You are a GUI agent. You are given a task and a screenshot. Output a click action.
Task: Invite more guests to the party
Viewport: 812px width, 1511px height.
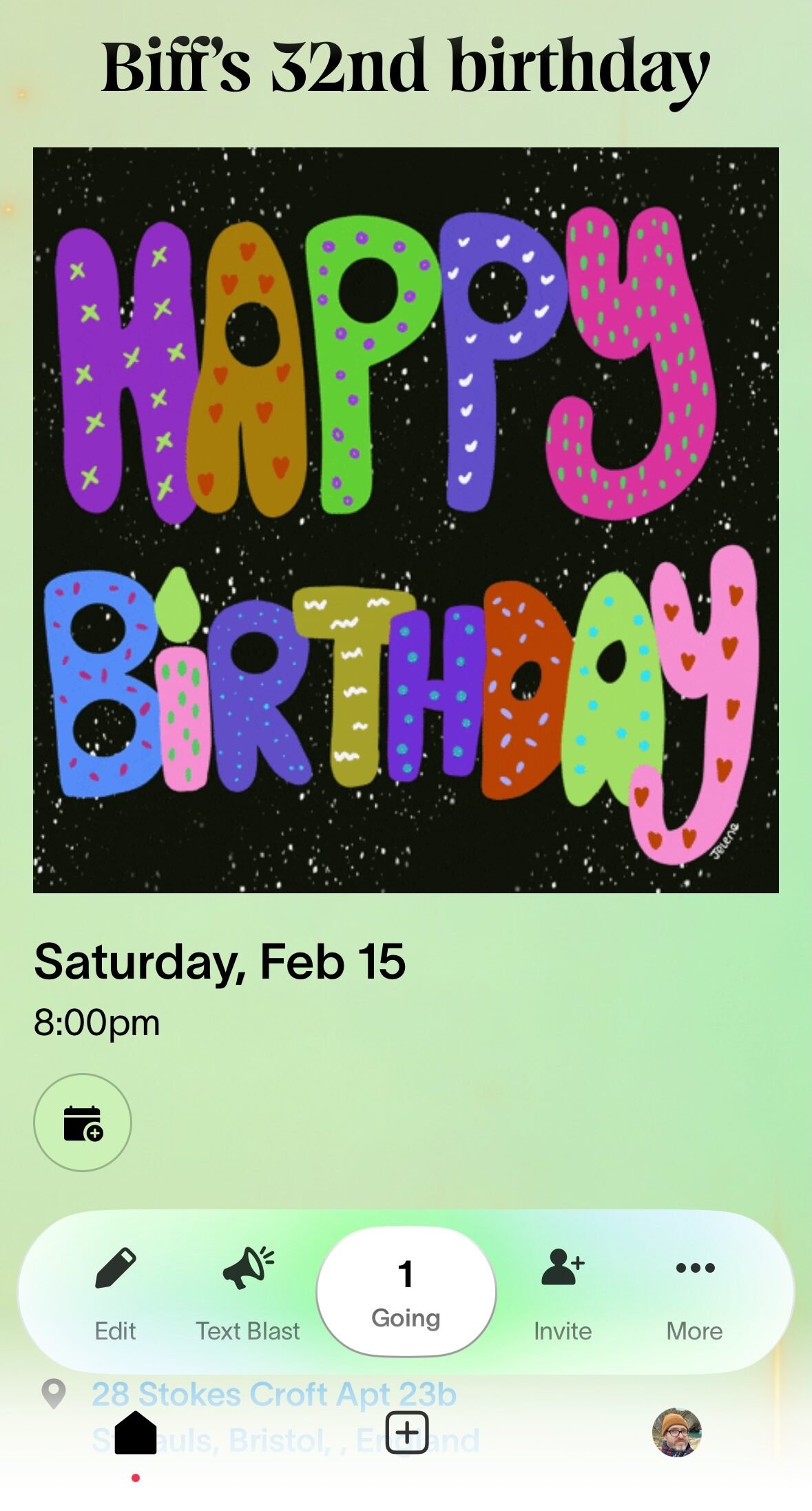pyautogui.click(x=563, y=1293)
